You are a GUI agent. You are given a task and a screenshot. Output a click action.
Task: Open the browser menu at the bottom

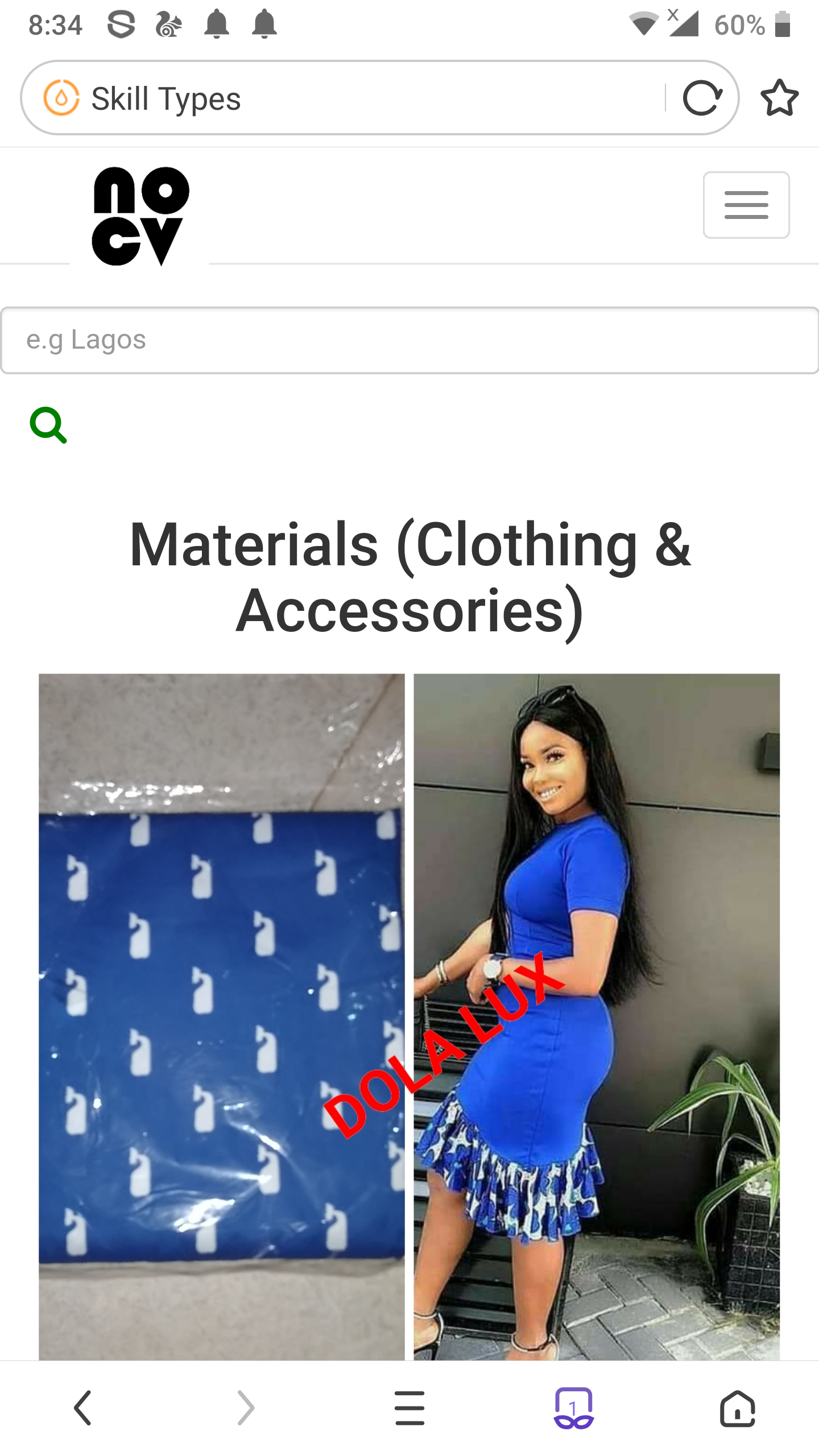pyautogui.click(x=409, y=1408)
